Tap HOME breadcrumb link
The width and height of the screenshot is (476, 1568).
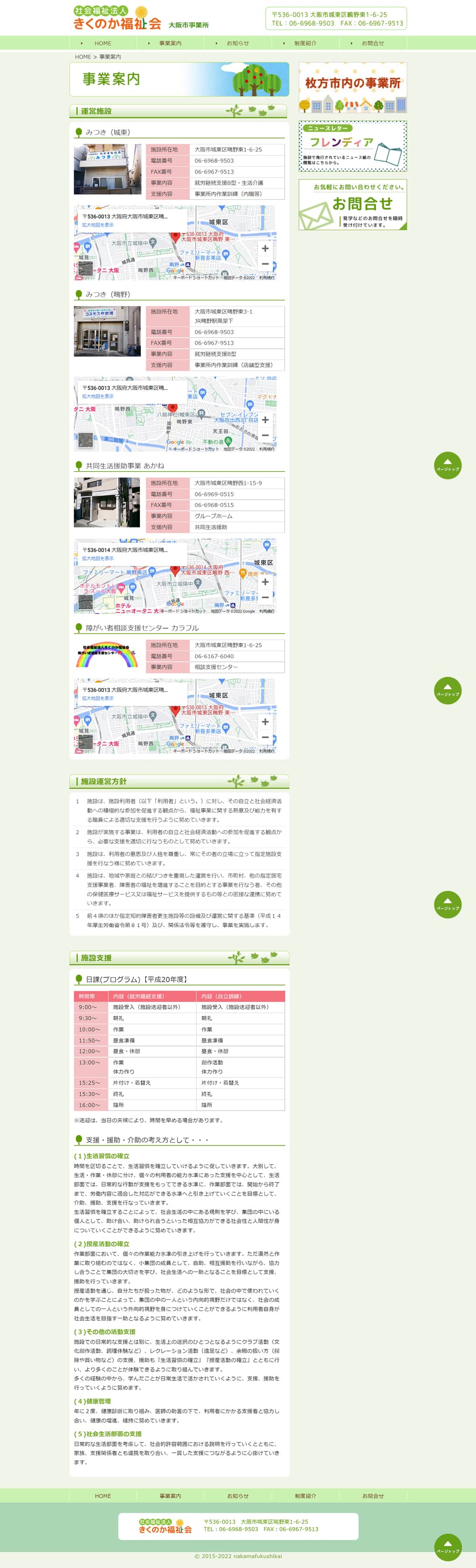(x=83, y=57)
